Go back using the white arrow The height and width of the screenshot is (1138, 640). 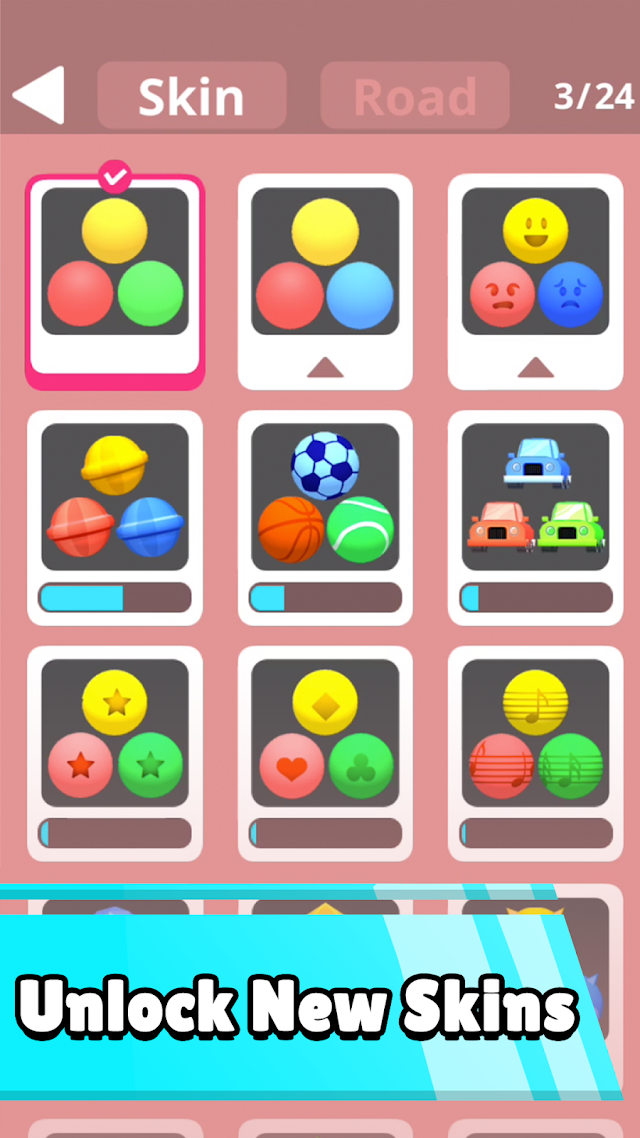(x=38, y=95)
